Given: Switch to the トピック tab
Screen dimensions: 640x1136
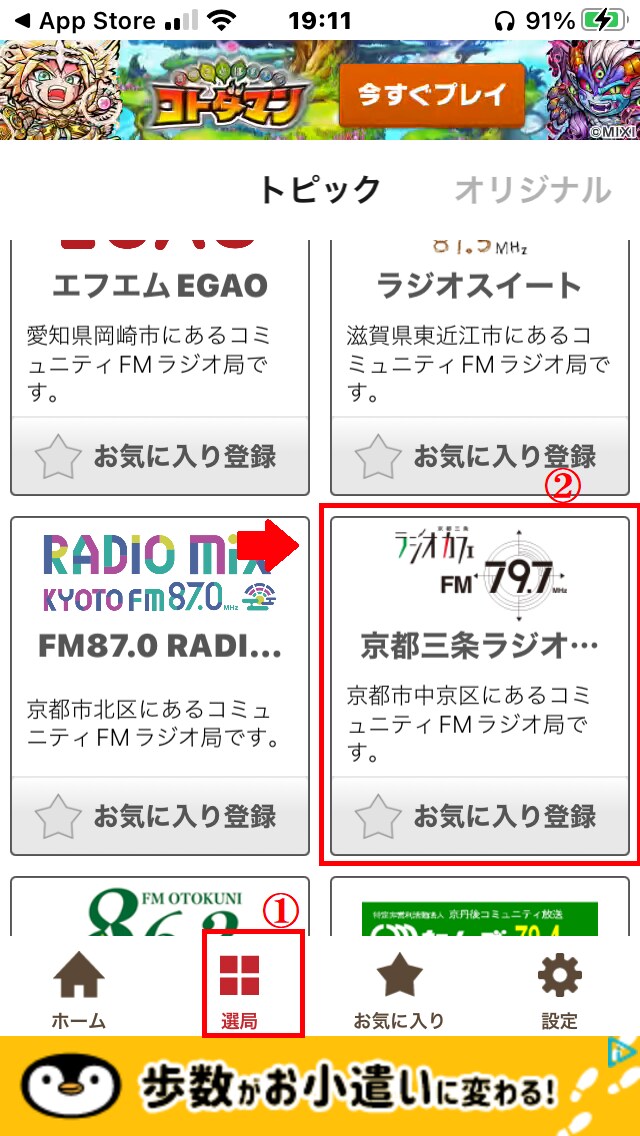Looking at the screenshot, I should [319, 189].
